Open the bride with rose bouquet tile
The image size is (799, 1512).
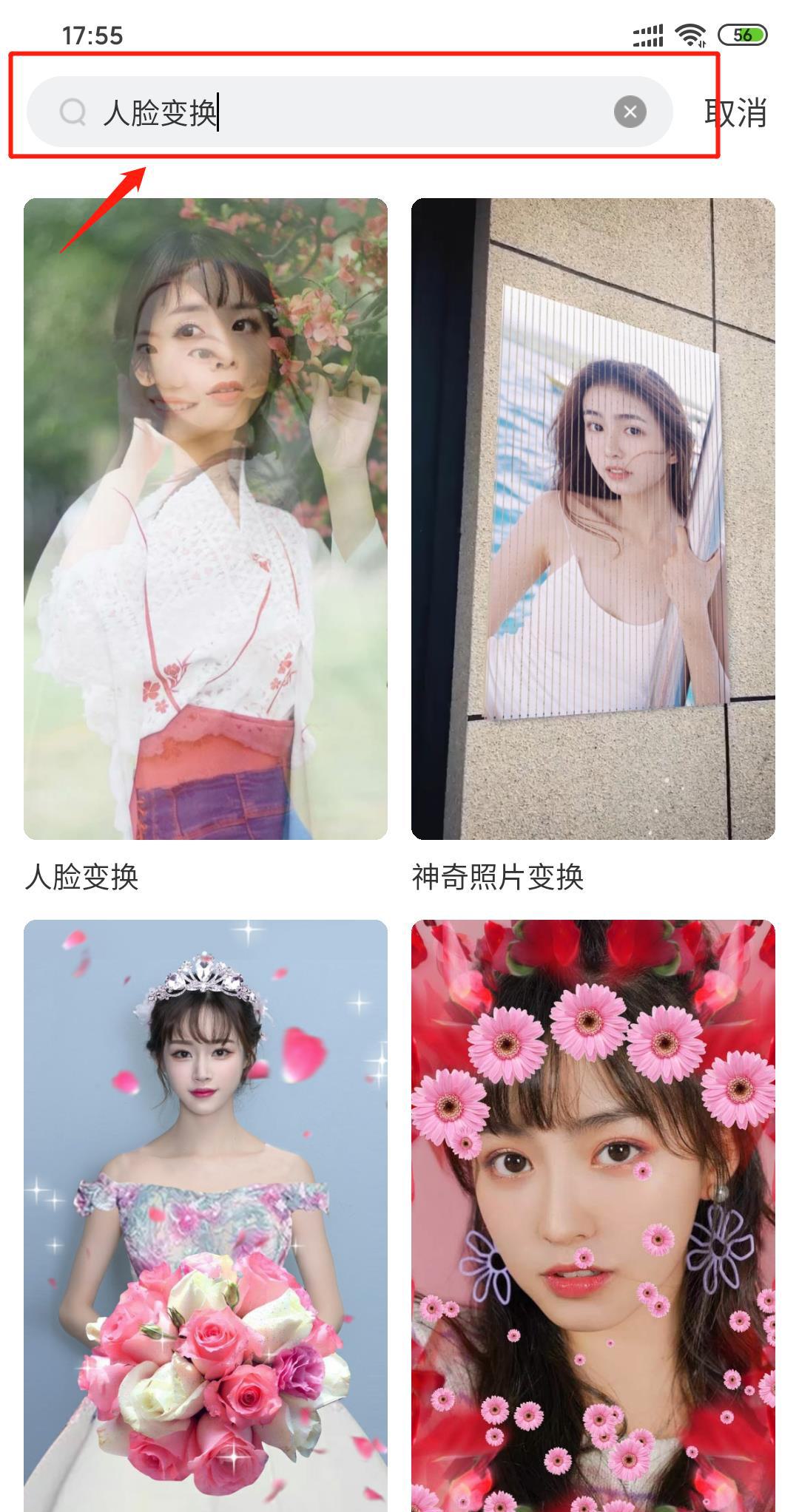[x=206, y=1216]
